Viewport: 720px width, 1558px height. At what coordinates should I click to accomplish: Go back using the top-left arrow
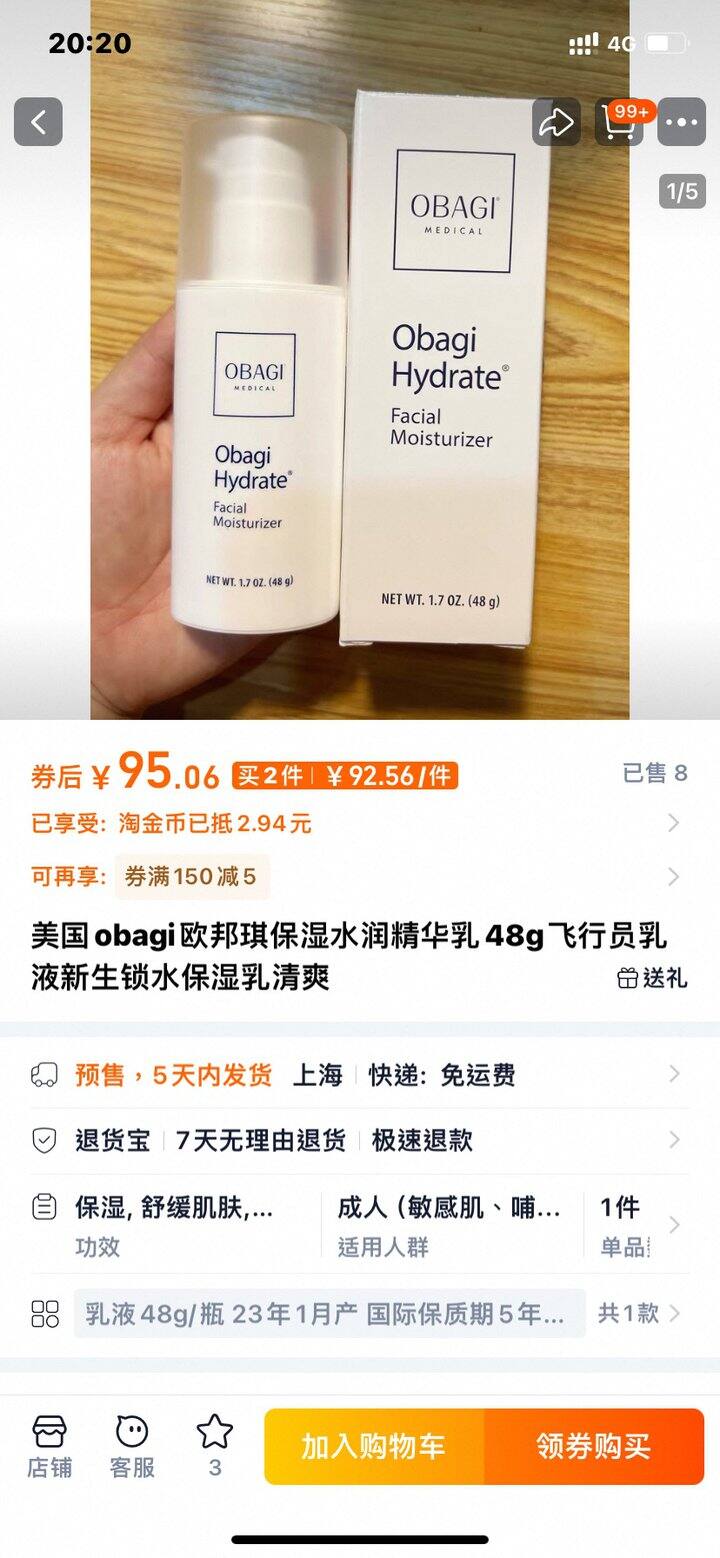[38, 122]
